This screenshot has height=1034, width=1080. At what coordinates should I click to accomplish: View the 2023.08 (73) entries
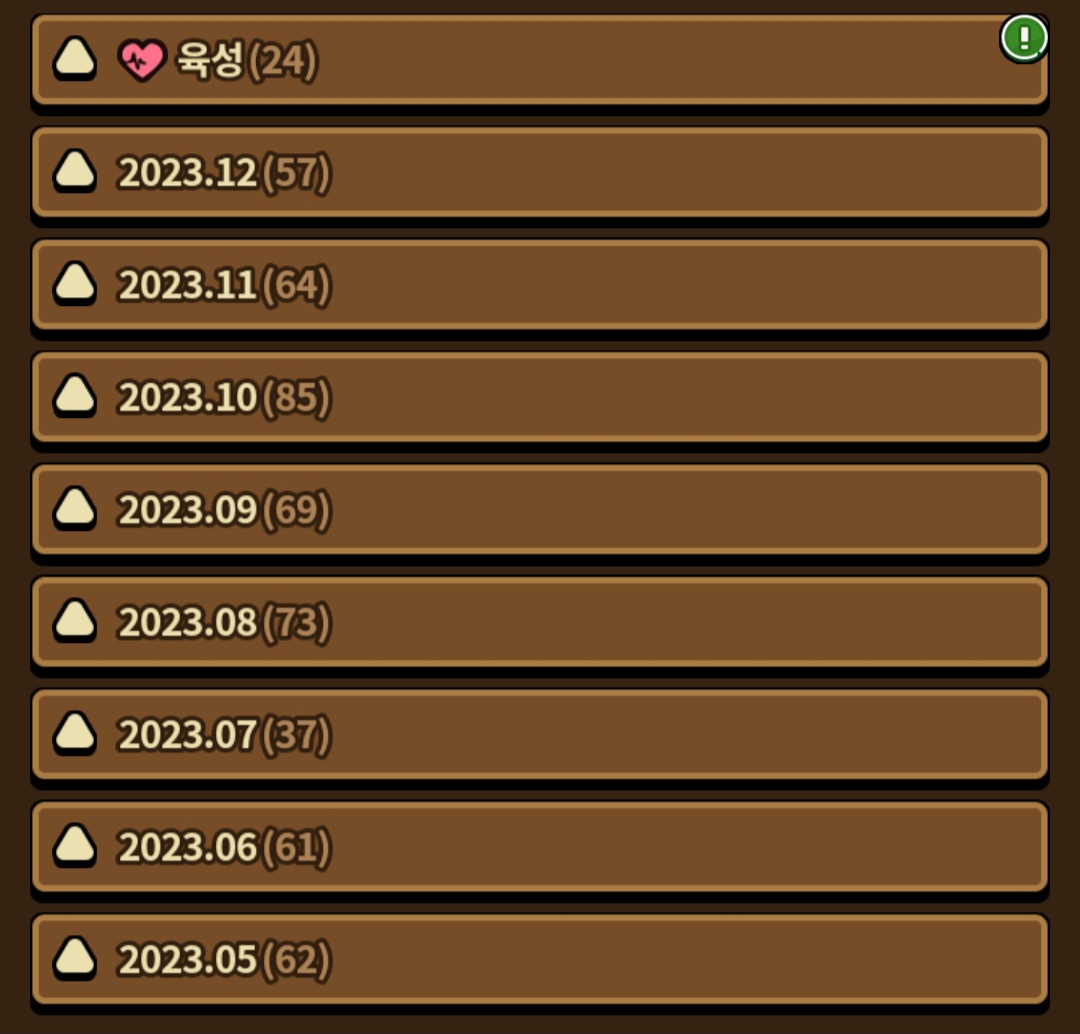(x=540, y=622)
